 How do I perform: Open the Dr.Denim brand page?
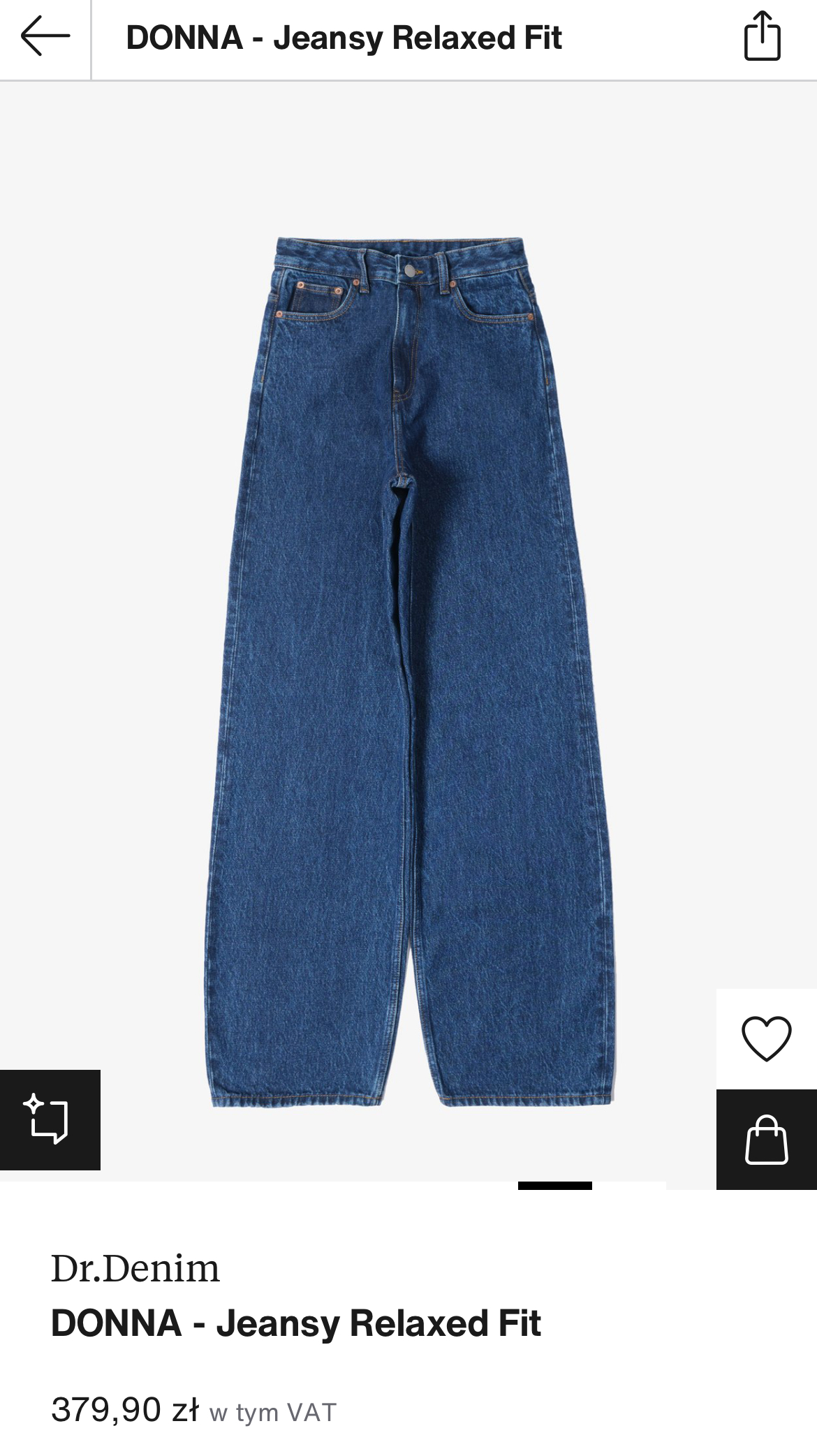tap(135, 1268)
